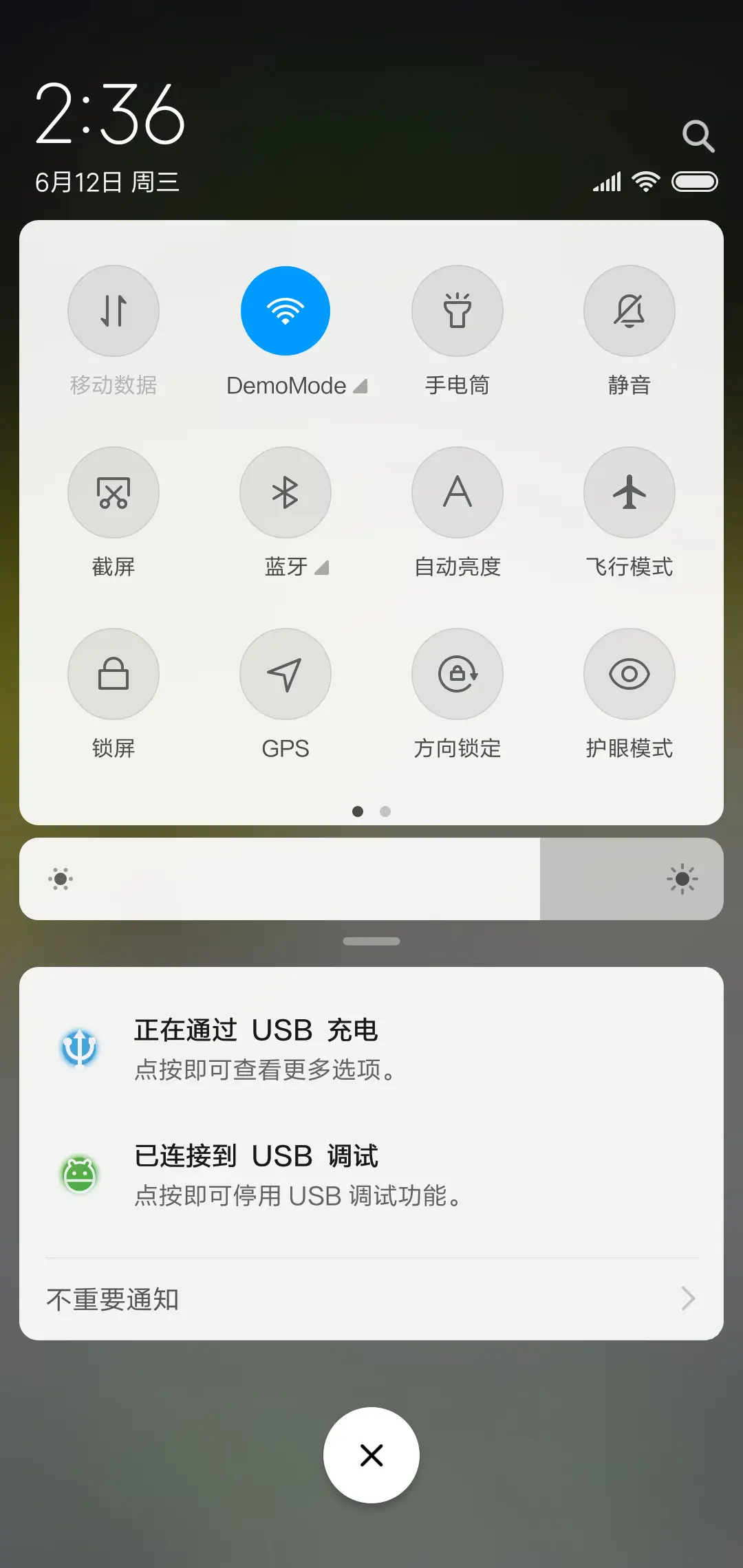This screenshot has width=743, height=1568.
Task: Tap the X button to close the shade
Action: tap(371, 1455)
